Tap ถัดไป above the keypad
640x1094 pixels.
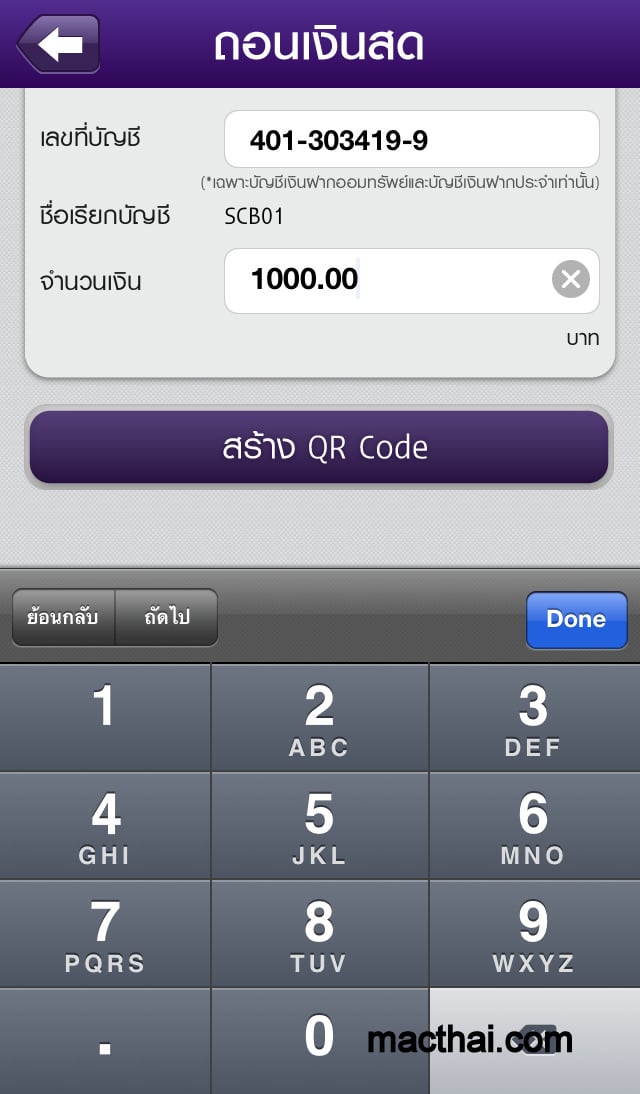[x=167, y=617]
